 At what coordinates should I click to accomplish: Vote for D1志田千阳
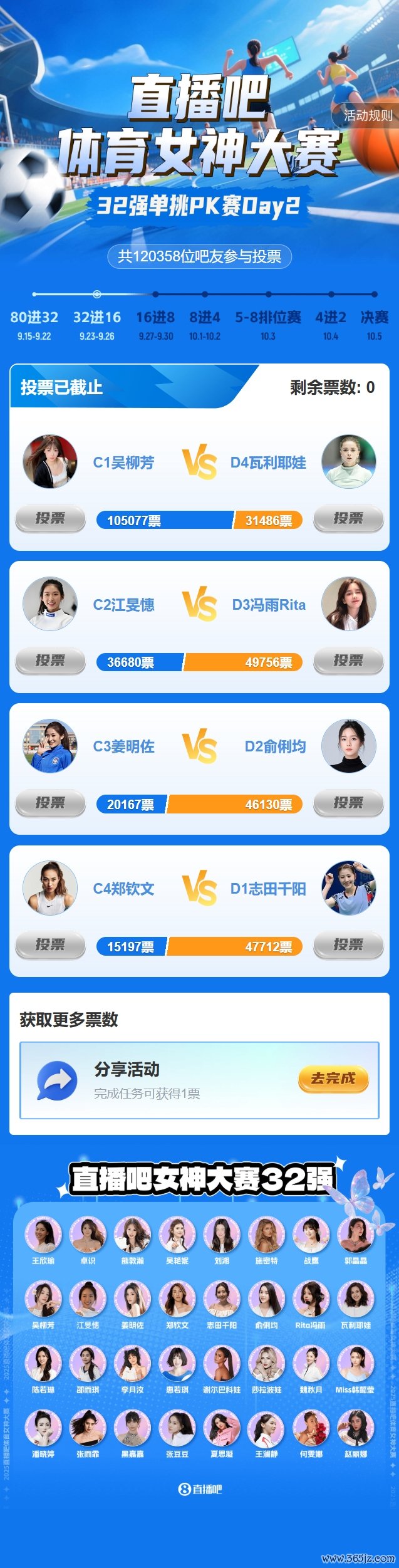click(348, 945)
